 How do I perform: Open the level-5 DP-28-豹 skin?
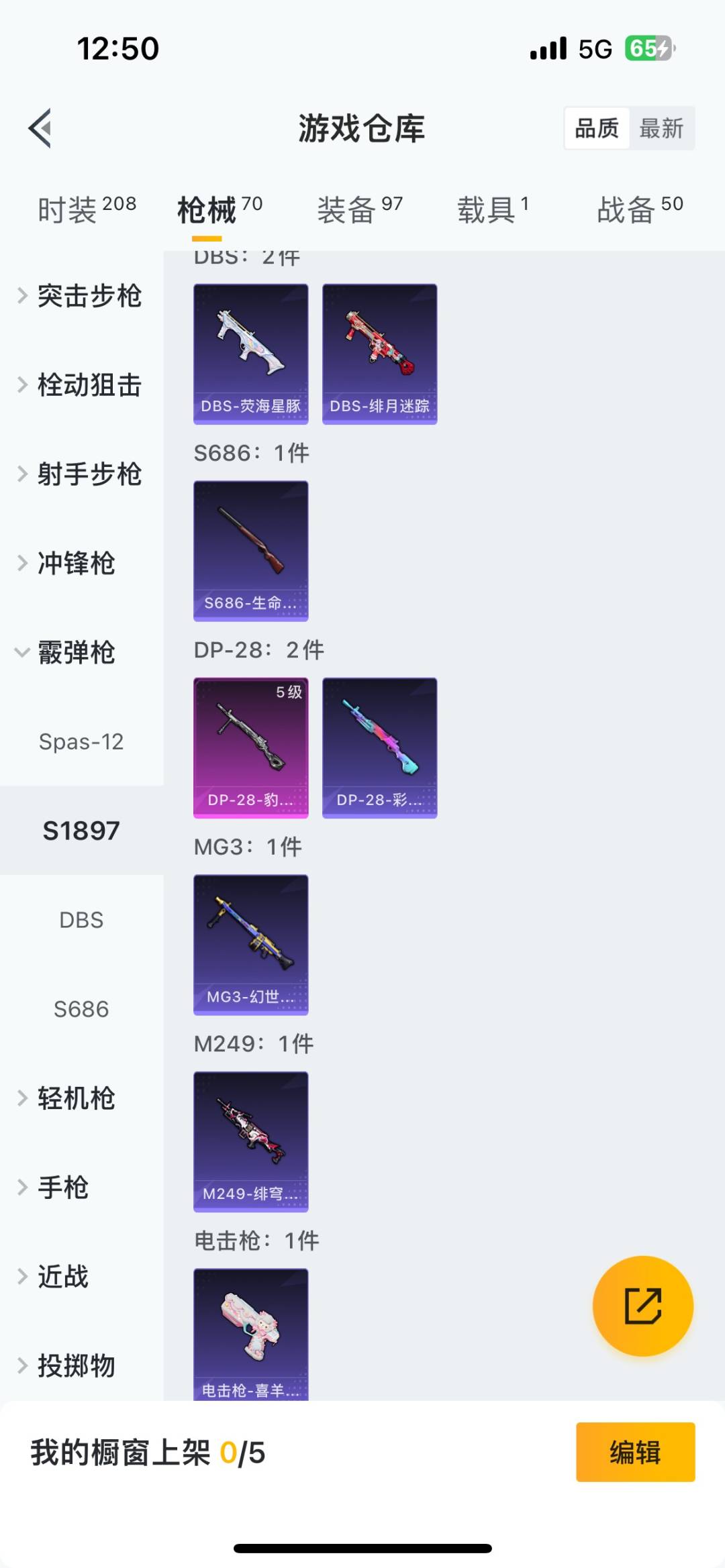click(x=250, y=746)
